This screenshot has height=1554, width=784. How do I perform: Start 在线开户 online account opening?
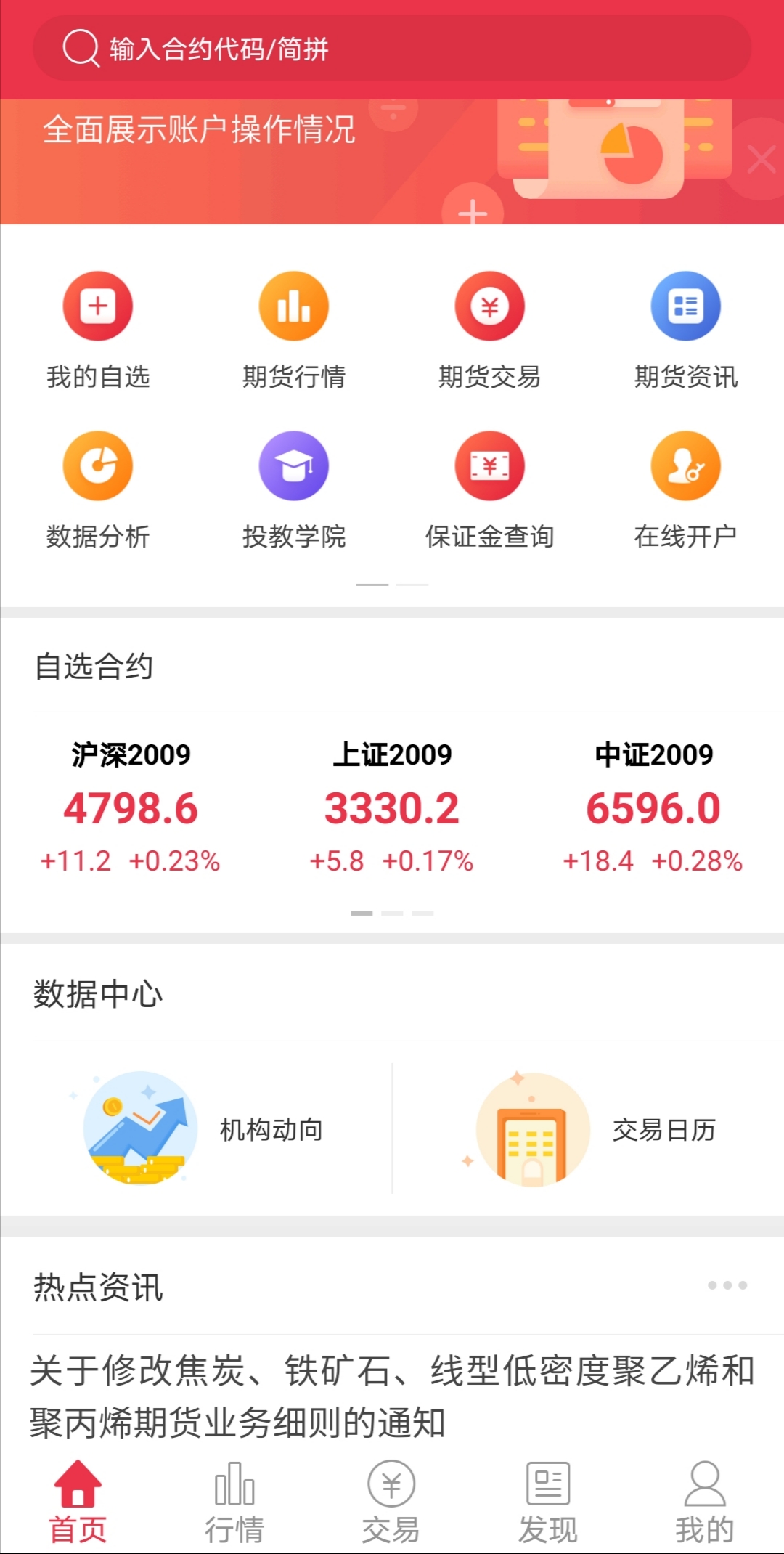click(686, 488)
